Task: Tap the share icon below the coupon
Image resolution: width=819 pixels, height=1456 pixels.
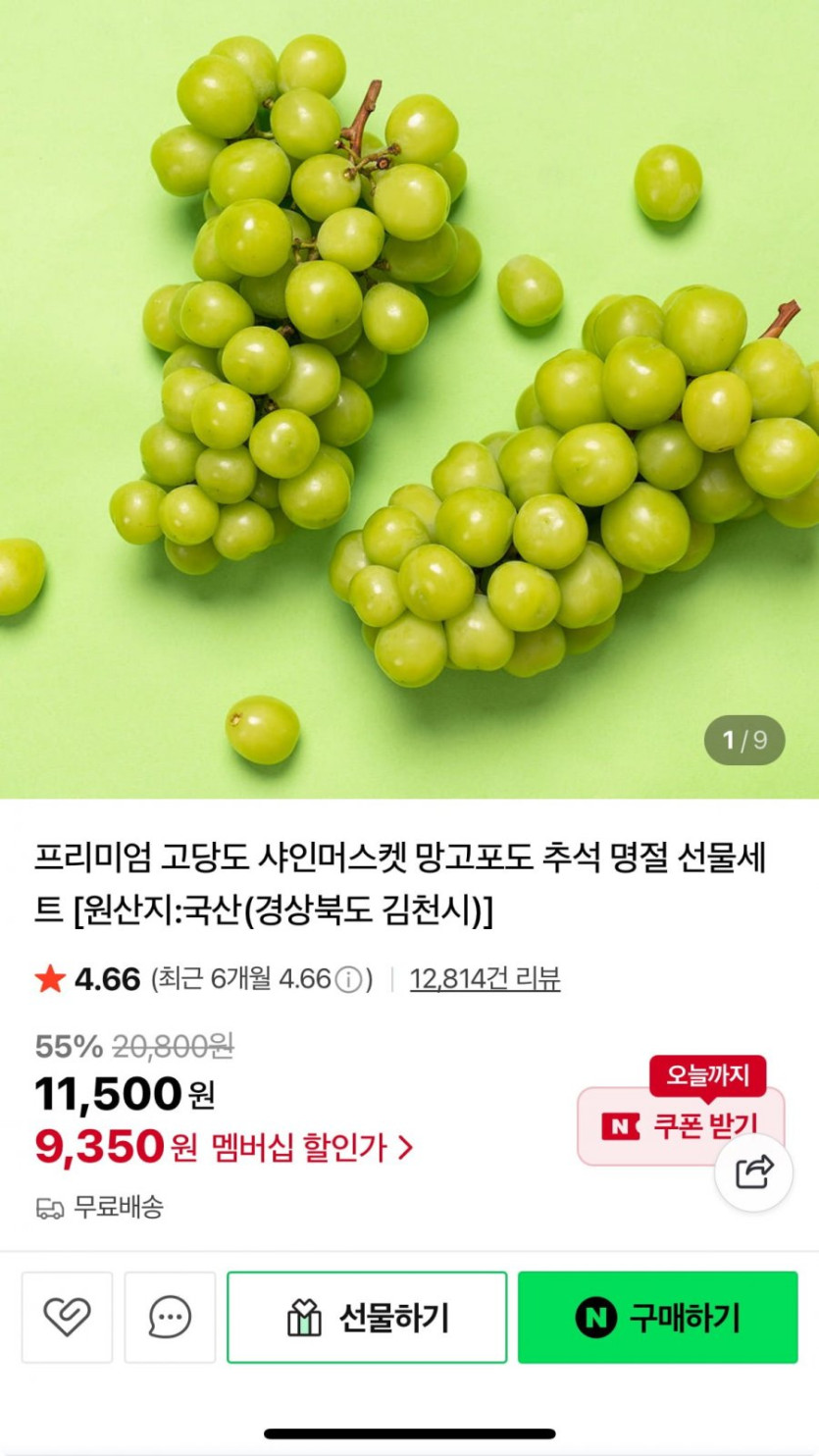Action: click(x=752, y=1173)
